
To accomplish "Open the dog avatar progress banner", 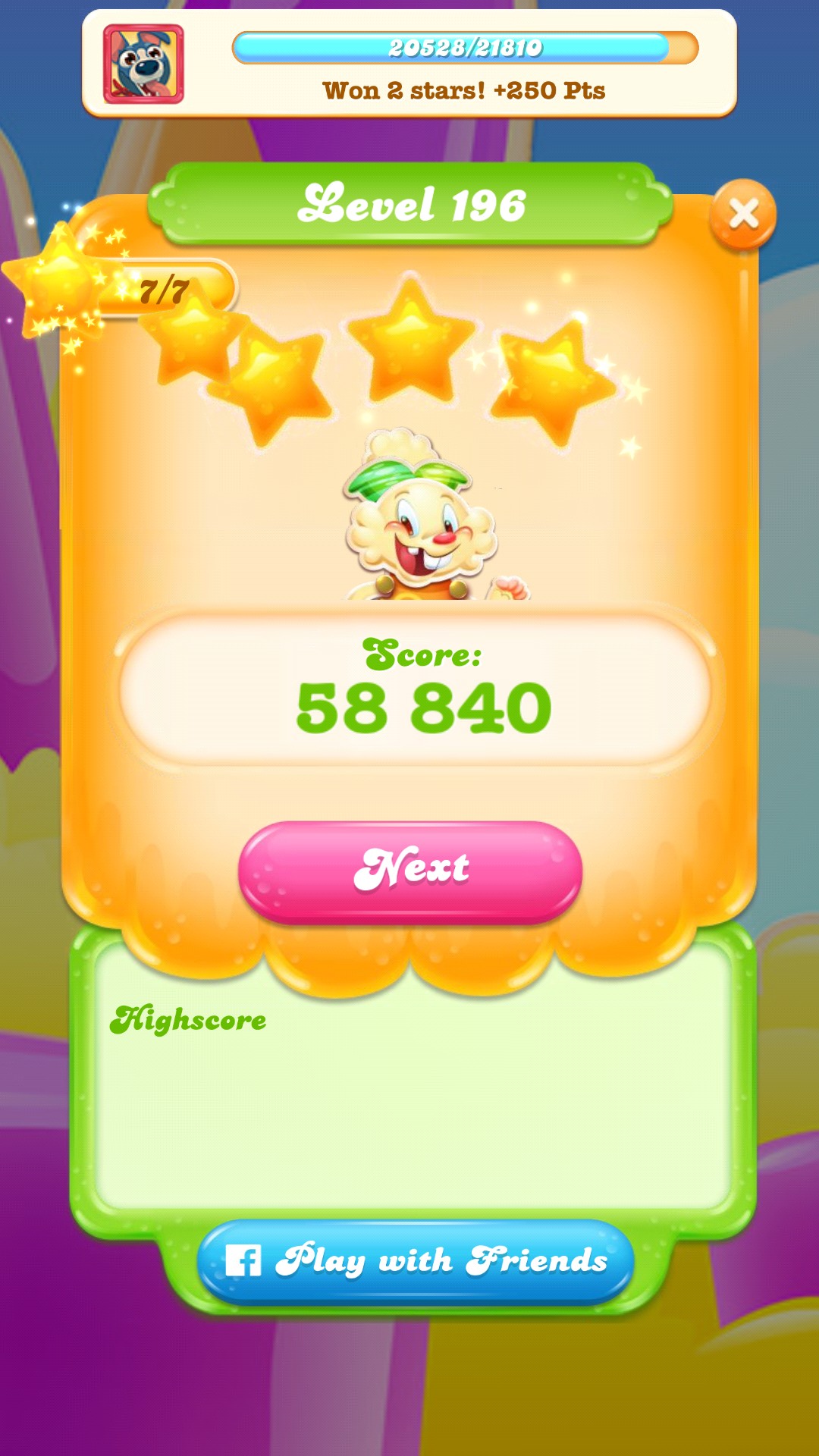I will [143, 64].
